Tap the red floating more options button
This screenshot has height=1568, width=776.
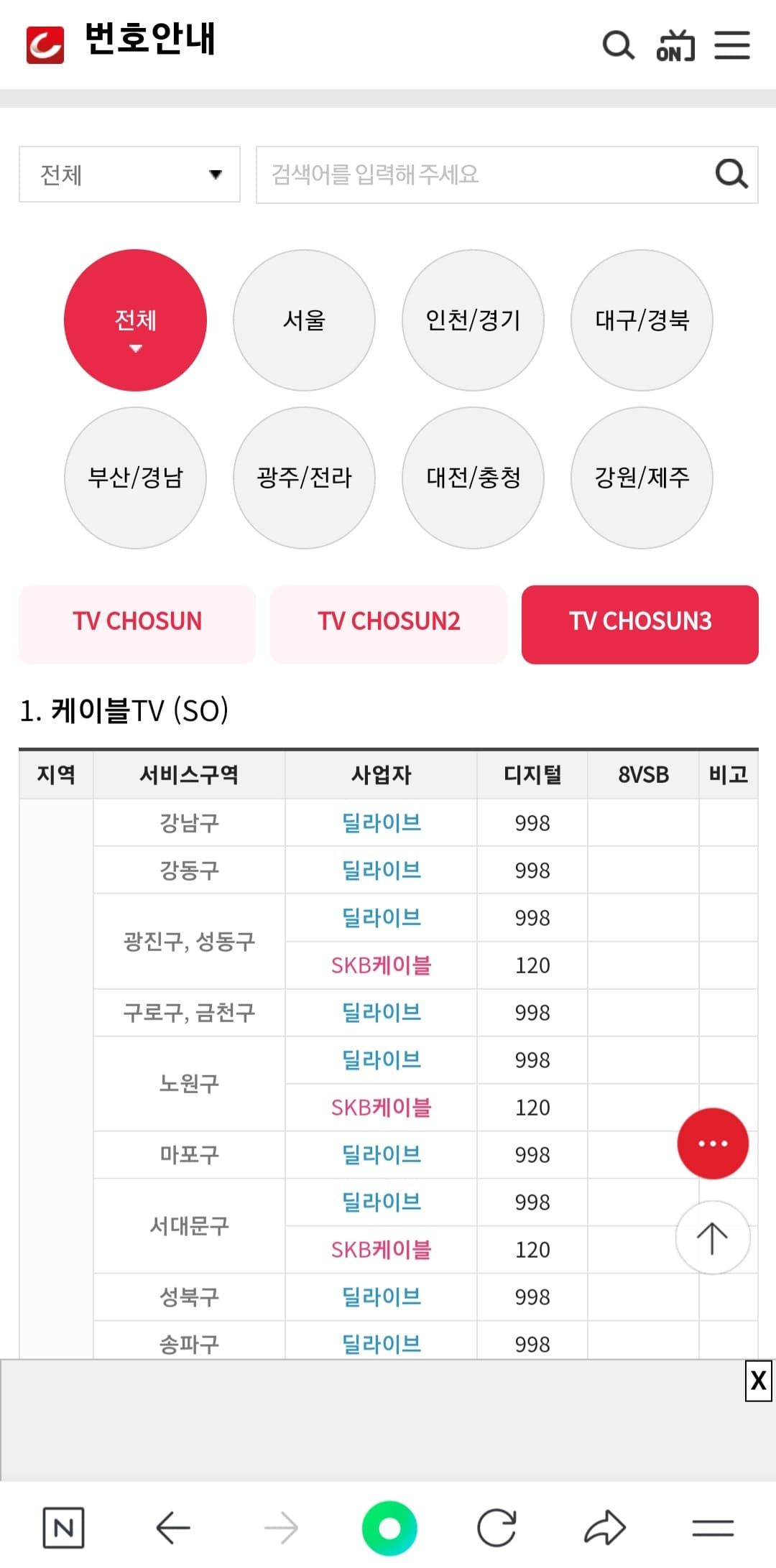coord(713,1143)
